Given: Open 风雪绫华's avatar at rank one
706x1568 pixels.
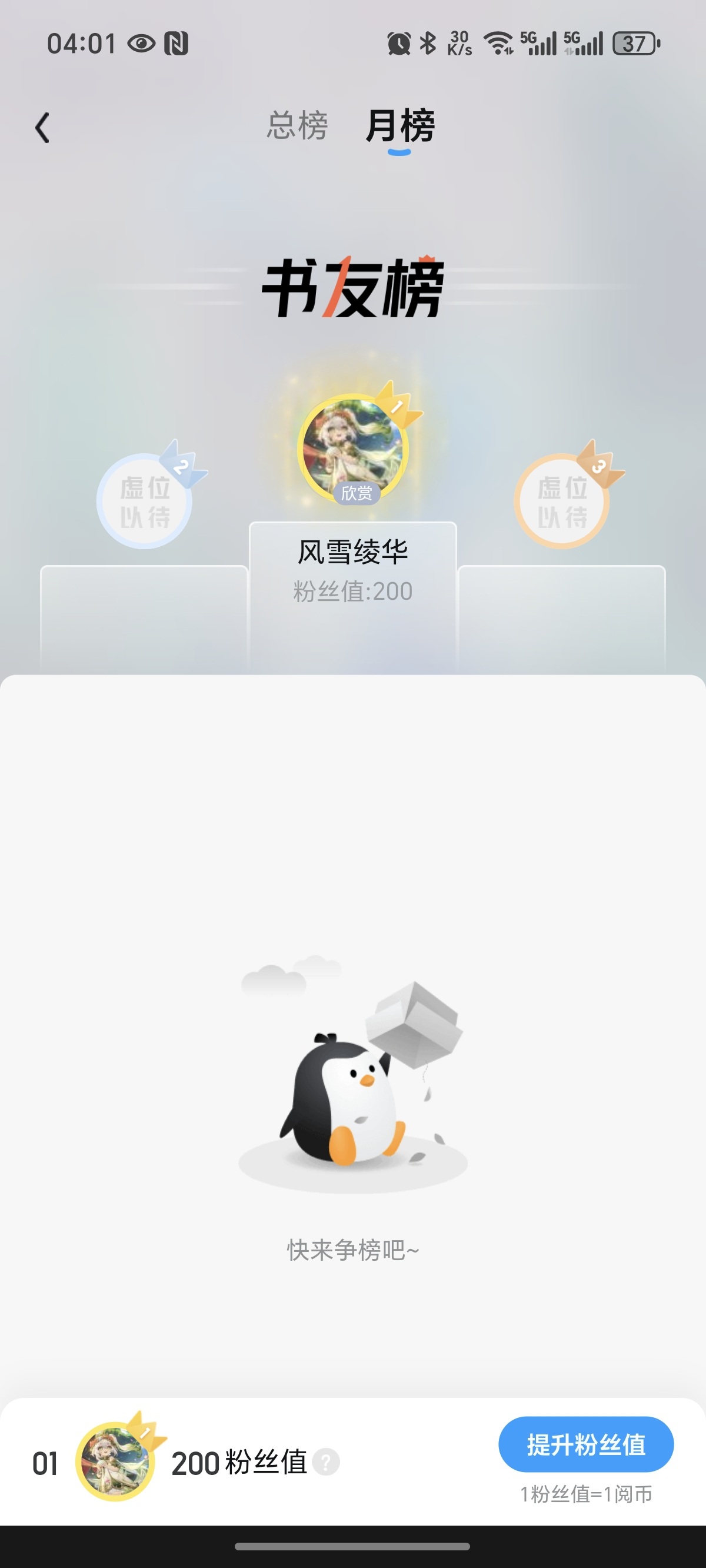Looking at the screenshot, I should (x=352, y=449).
